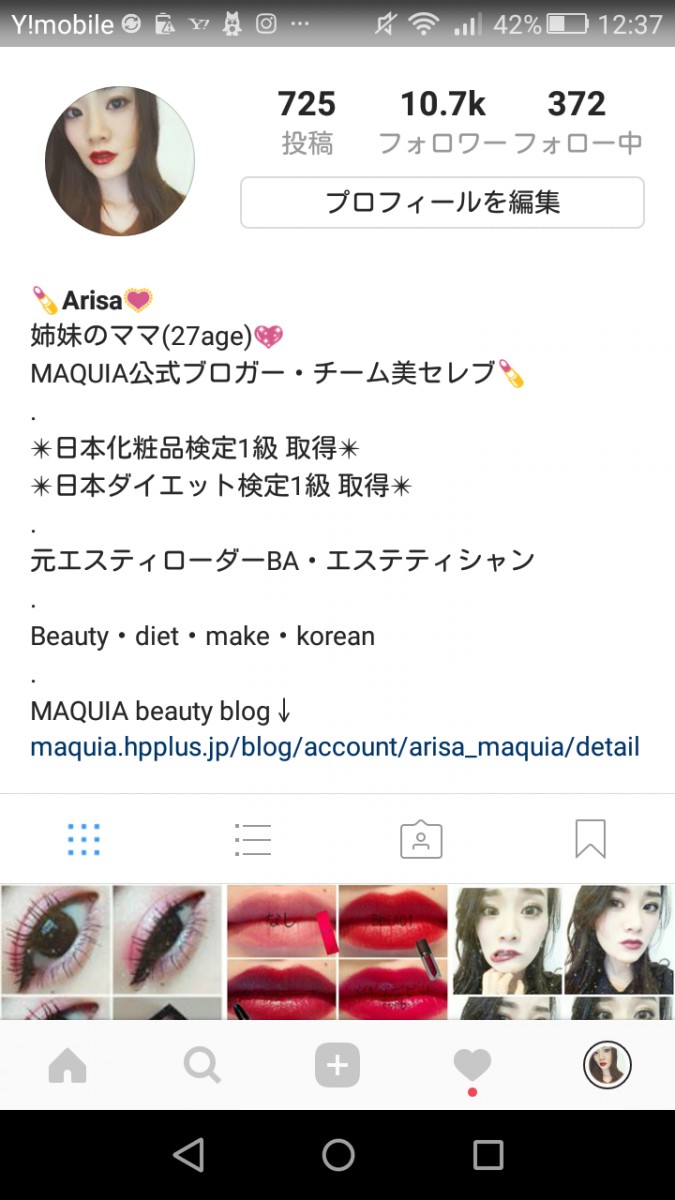
Task: Open saved bookmarks tab
Action: (590, 839)
